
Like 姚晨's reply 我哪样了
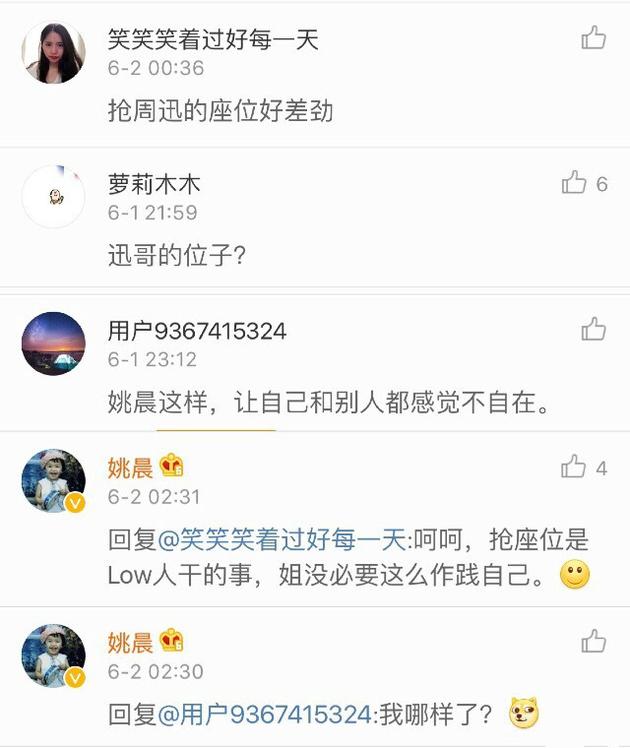[x=593, y=641]
